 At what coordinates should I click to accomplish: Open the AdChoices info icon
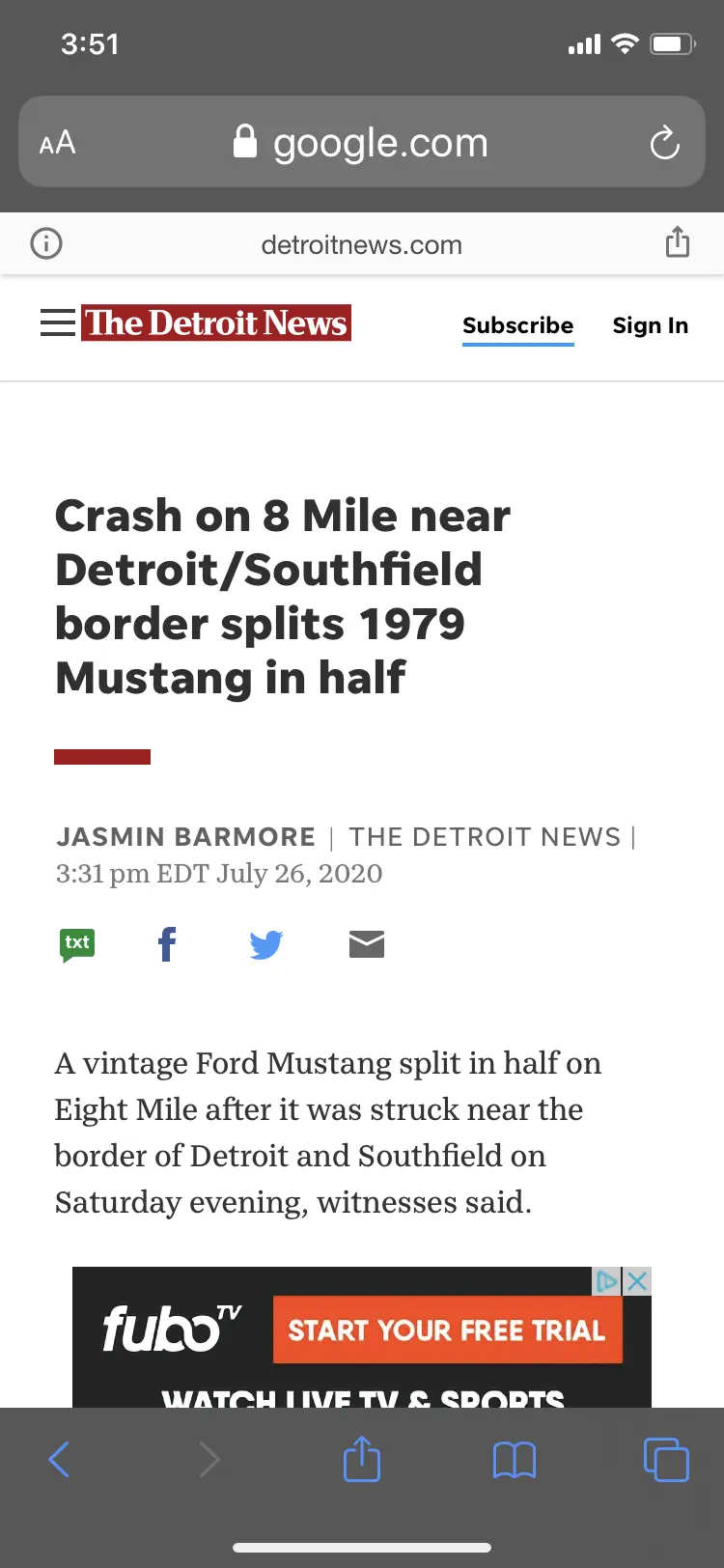tap(607, 1281)
